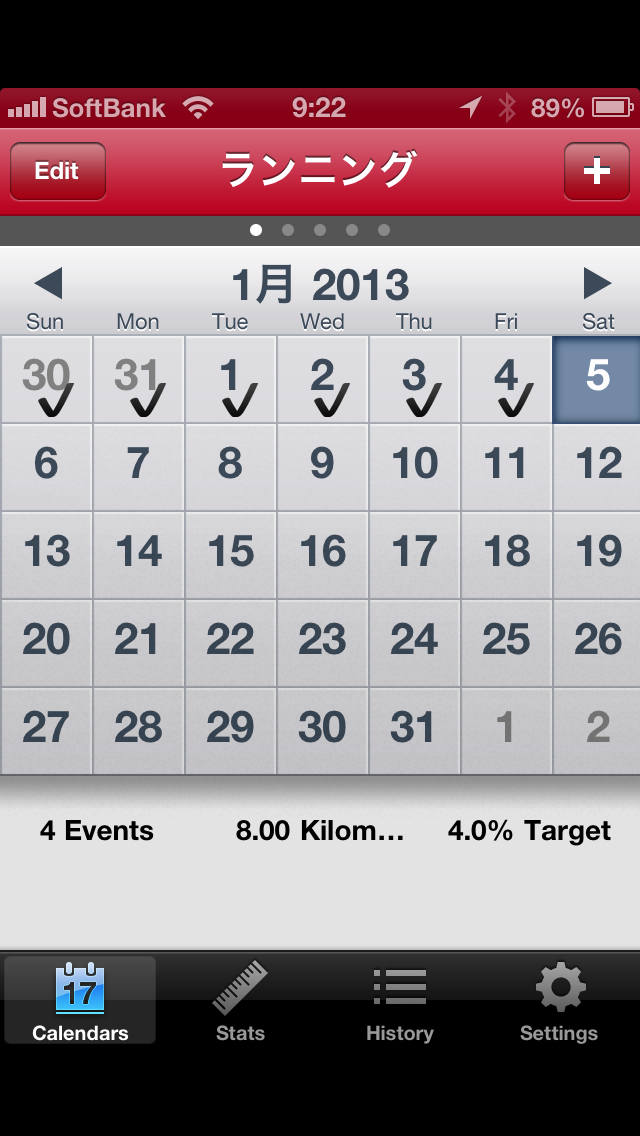The image size is (640, 1136).
Task: Select January 5 on the calendar
Action: (597, 379)
